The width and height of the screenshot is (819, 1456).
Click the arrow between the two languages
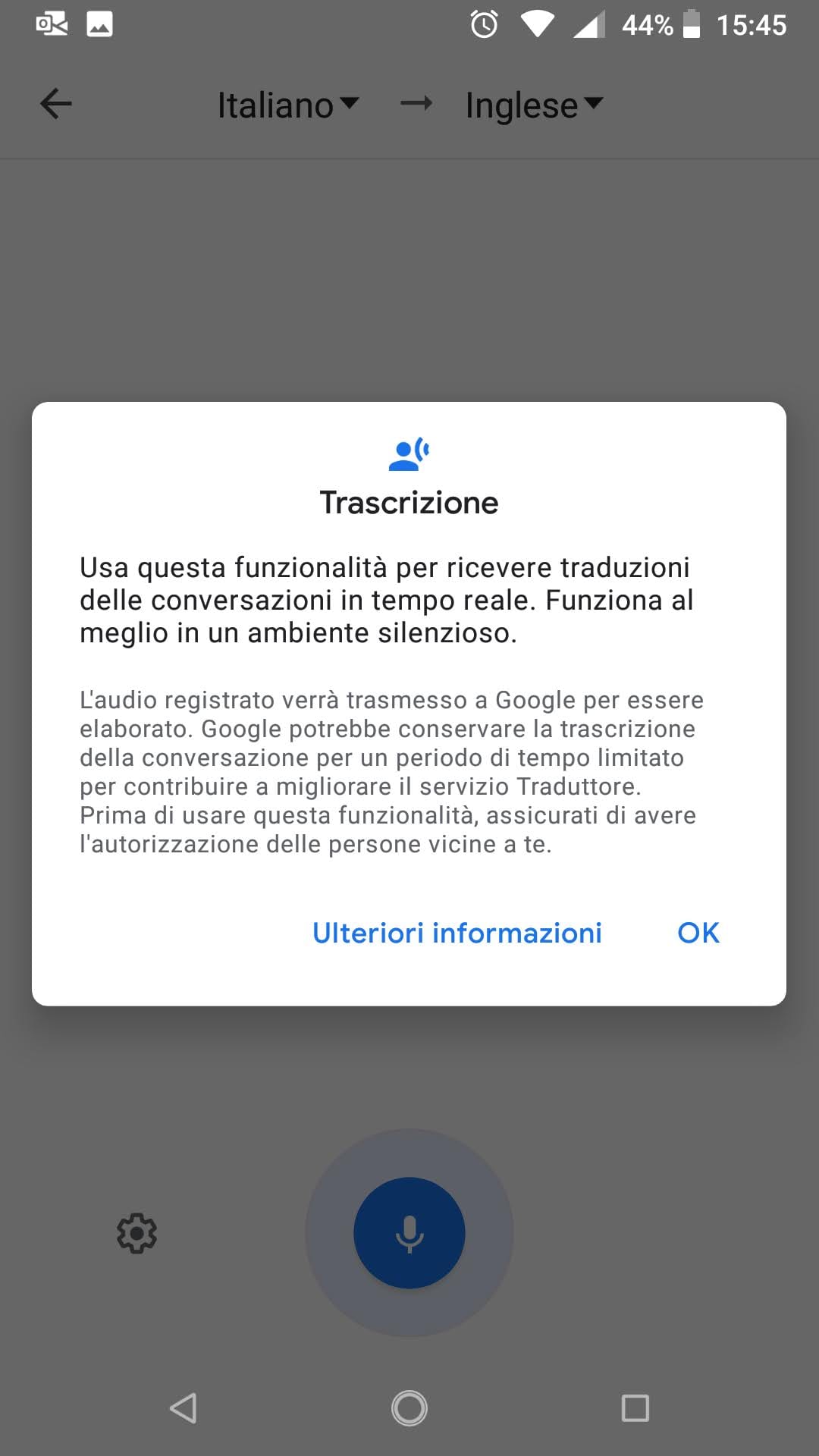416,104
